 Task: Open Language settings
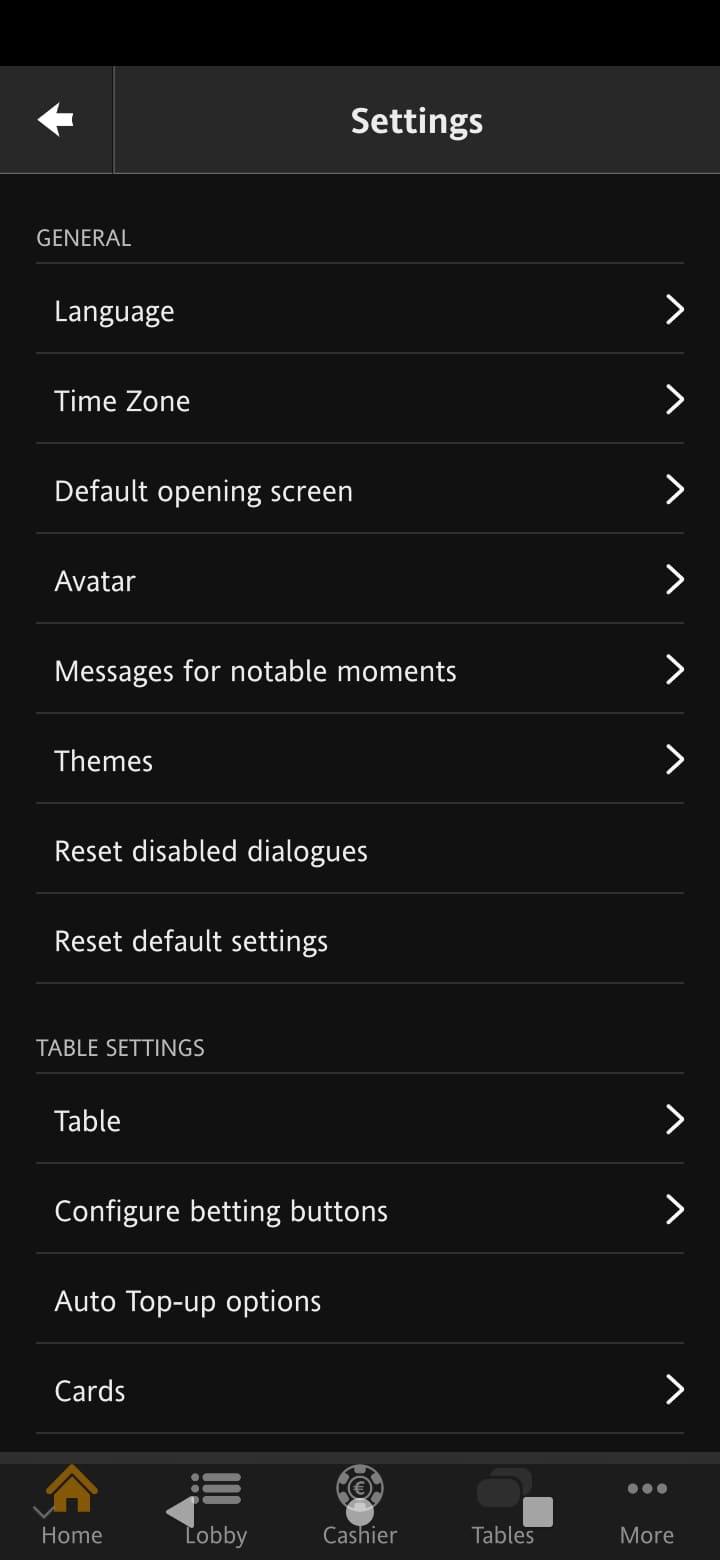click(360, 310)
